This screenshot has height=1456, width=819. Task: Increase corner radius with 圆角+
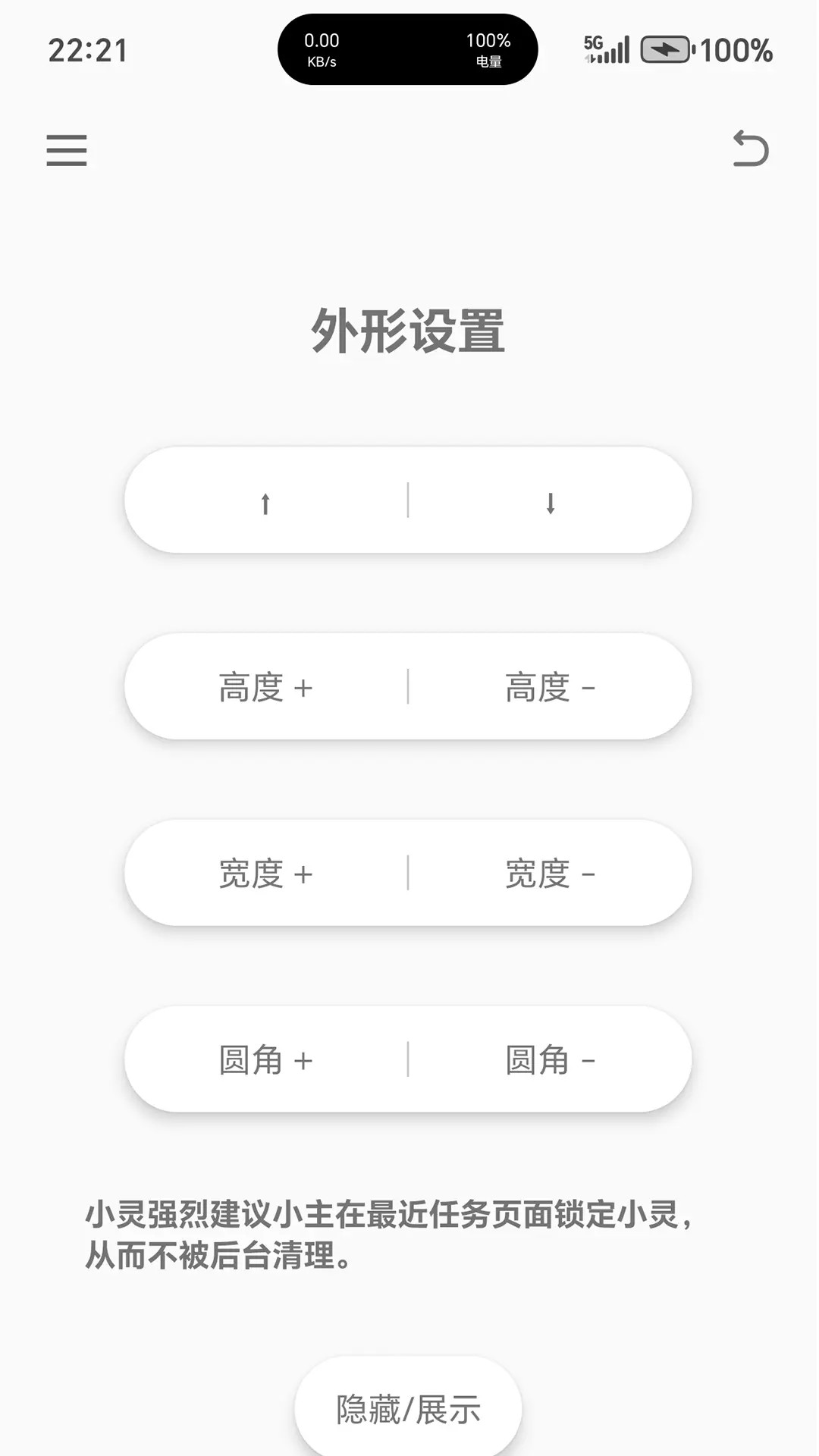click(x=265, y=1062)
